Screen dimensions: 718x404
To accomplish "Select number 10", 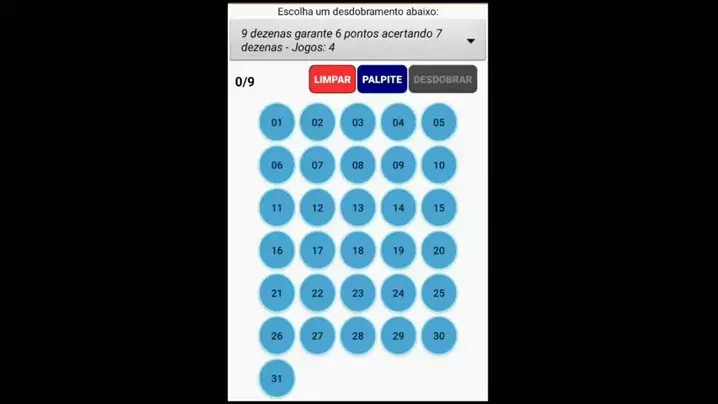I will [439, 166].
